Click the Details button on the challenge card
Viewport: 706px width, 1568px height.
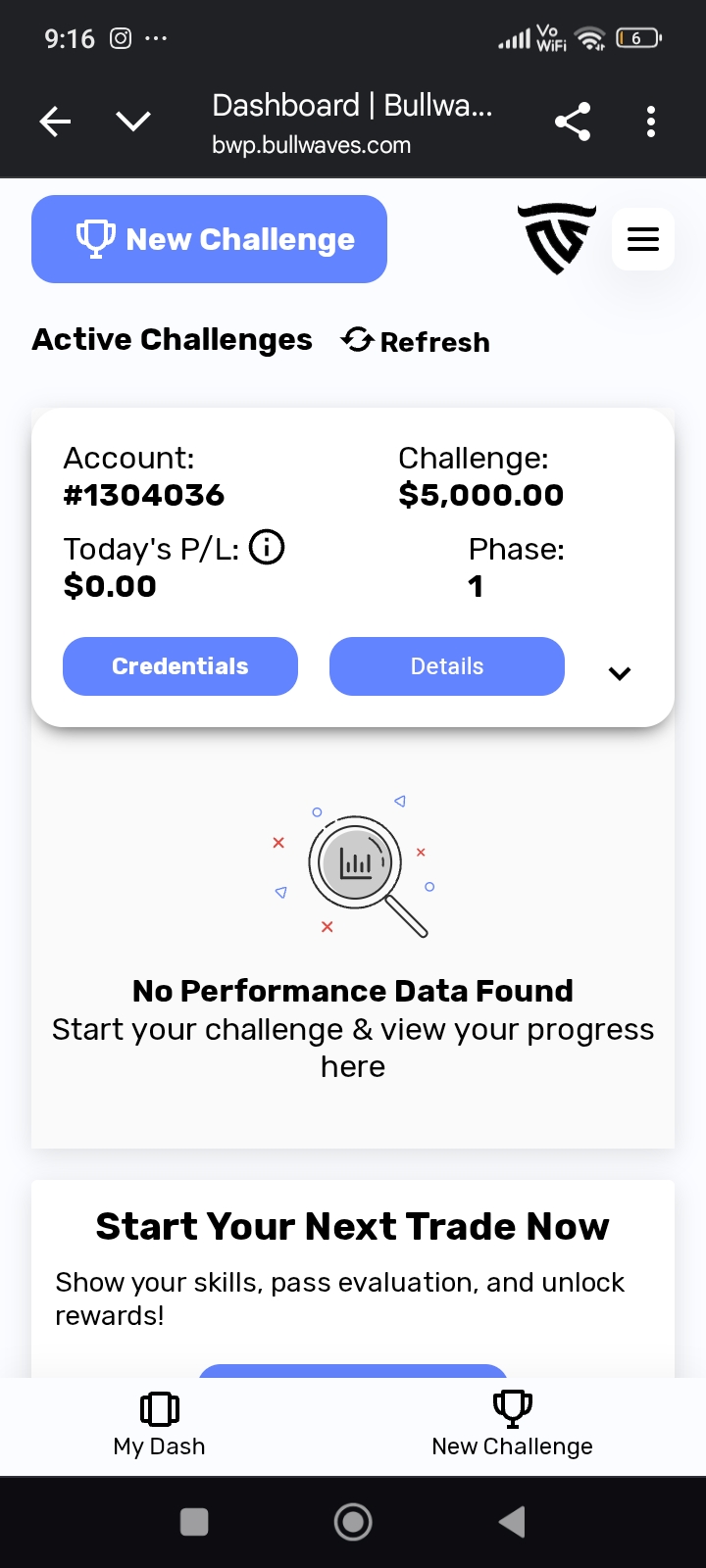[446, 666]
